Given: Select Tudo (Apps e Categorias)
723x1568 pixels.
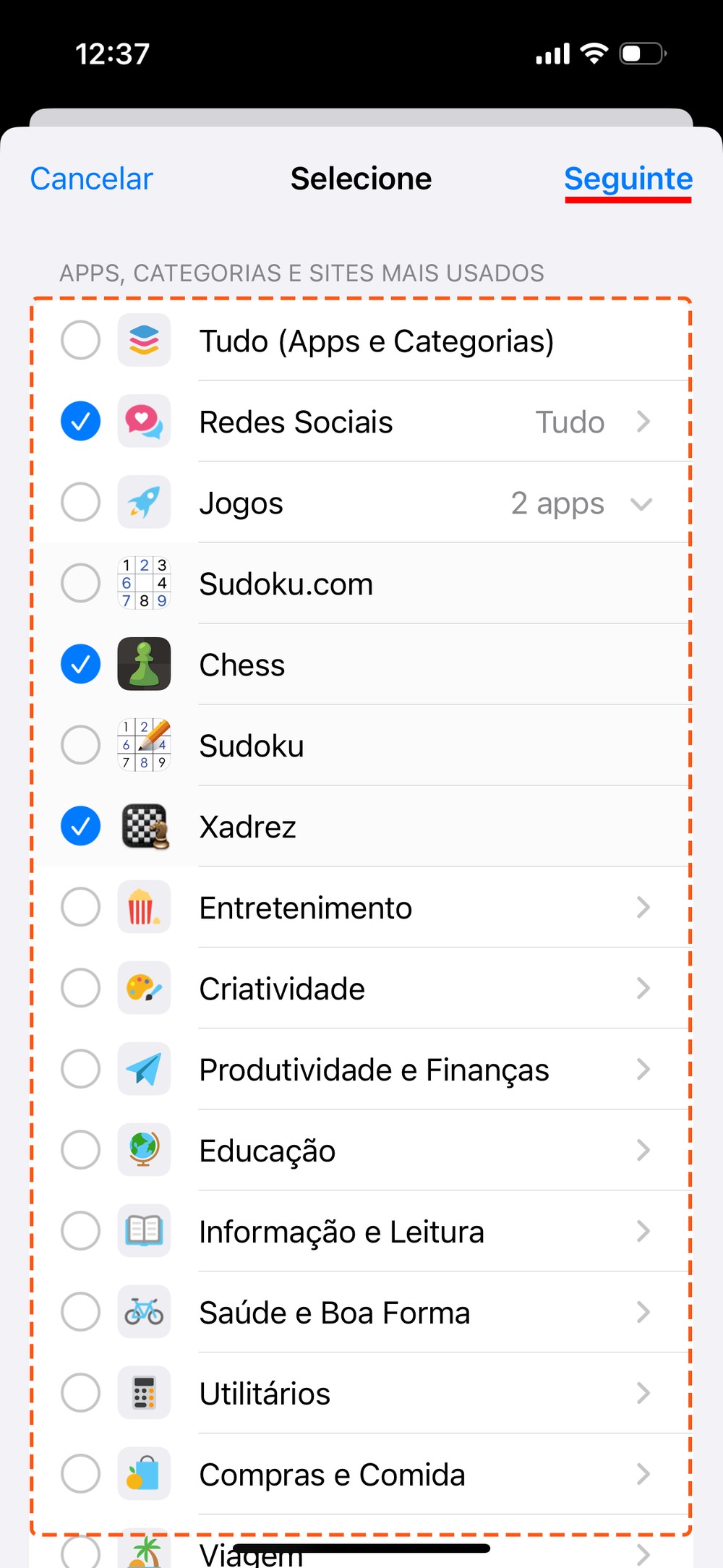Looking at the screenshot, I should pos(81,341).
